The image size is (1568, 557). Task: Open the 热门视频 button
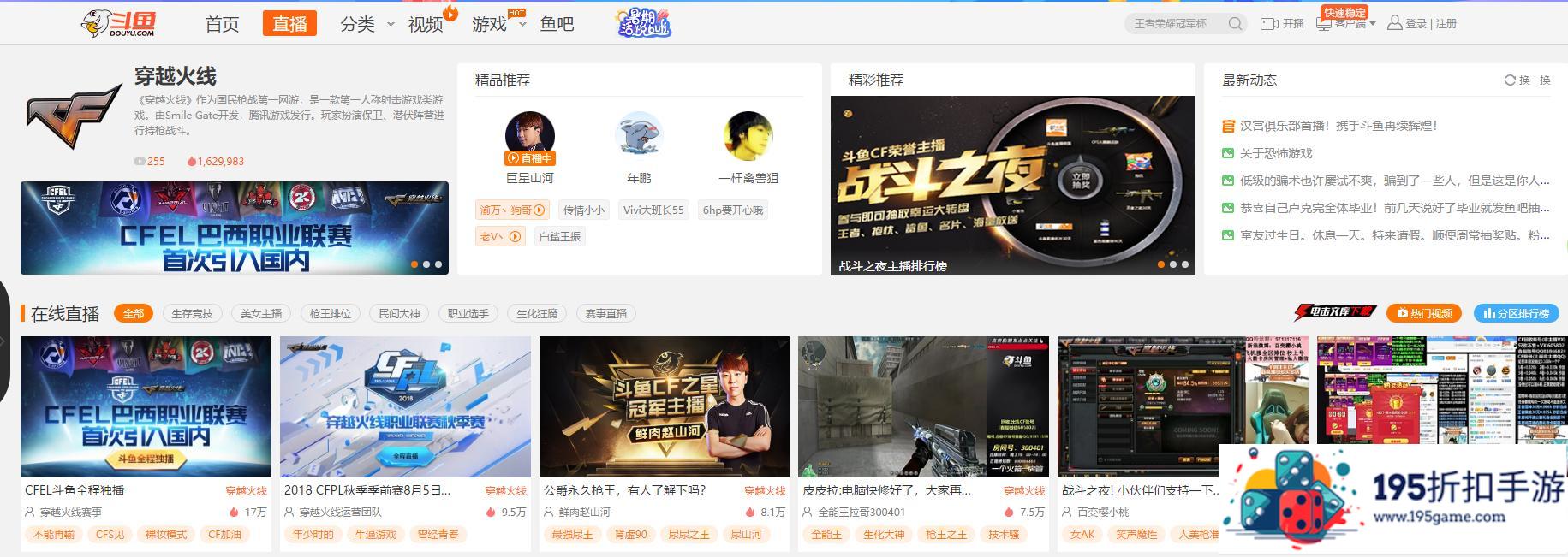[1424, 314]
